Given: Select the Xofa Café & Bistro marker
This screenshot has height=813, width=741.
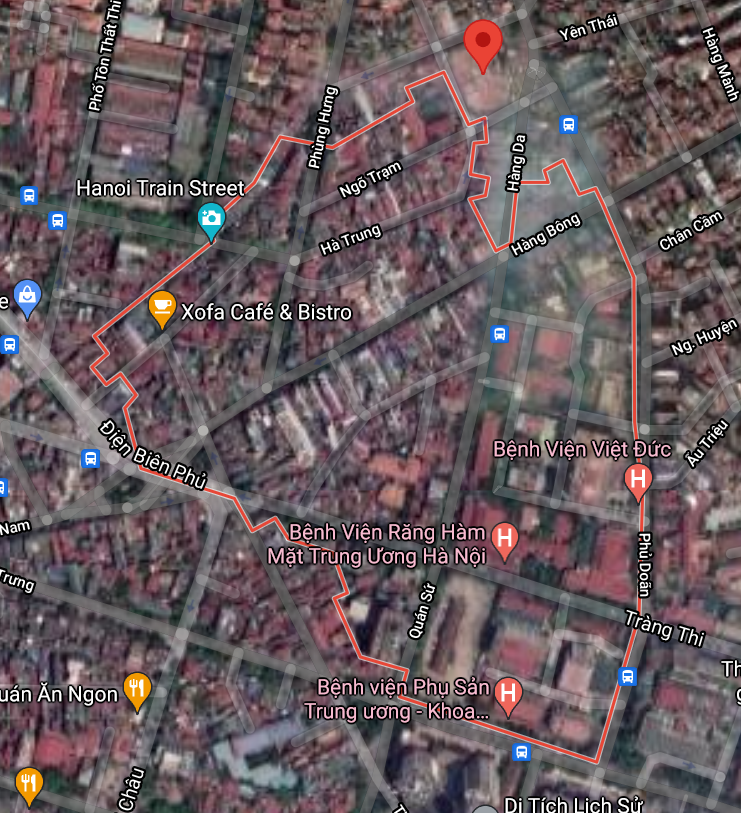Looking at the screenshot, I should (x=161, y=309).
